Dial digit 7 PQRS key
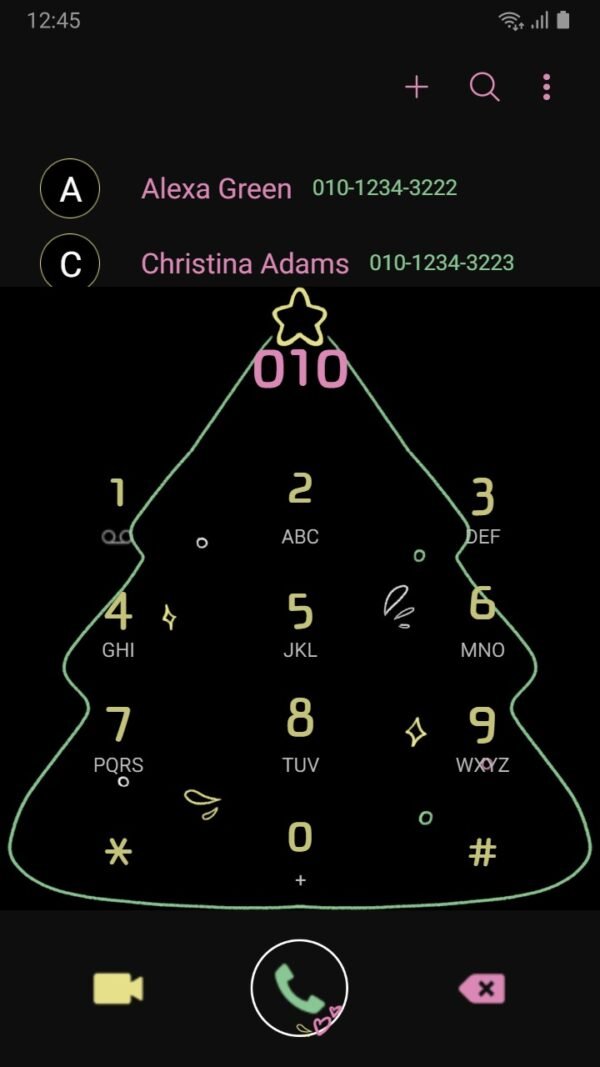The height and width of the screenshot is (1067, 600). click(118, 737)
